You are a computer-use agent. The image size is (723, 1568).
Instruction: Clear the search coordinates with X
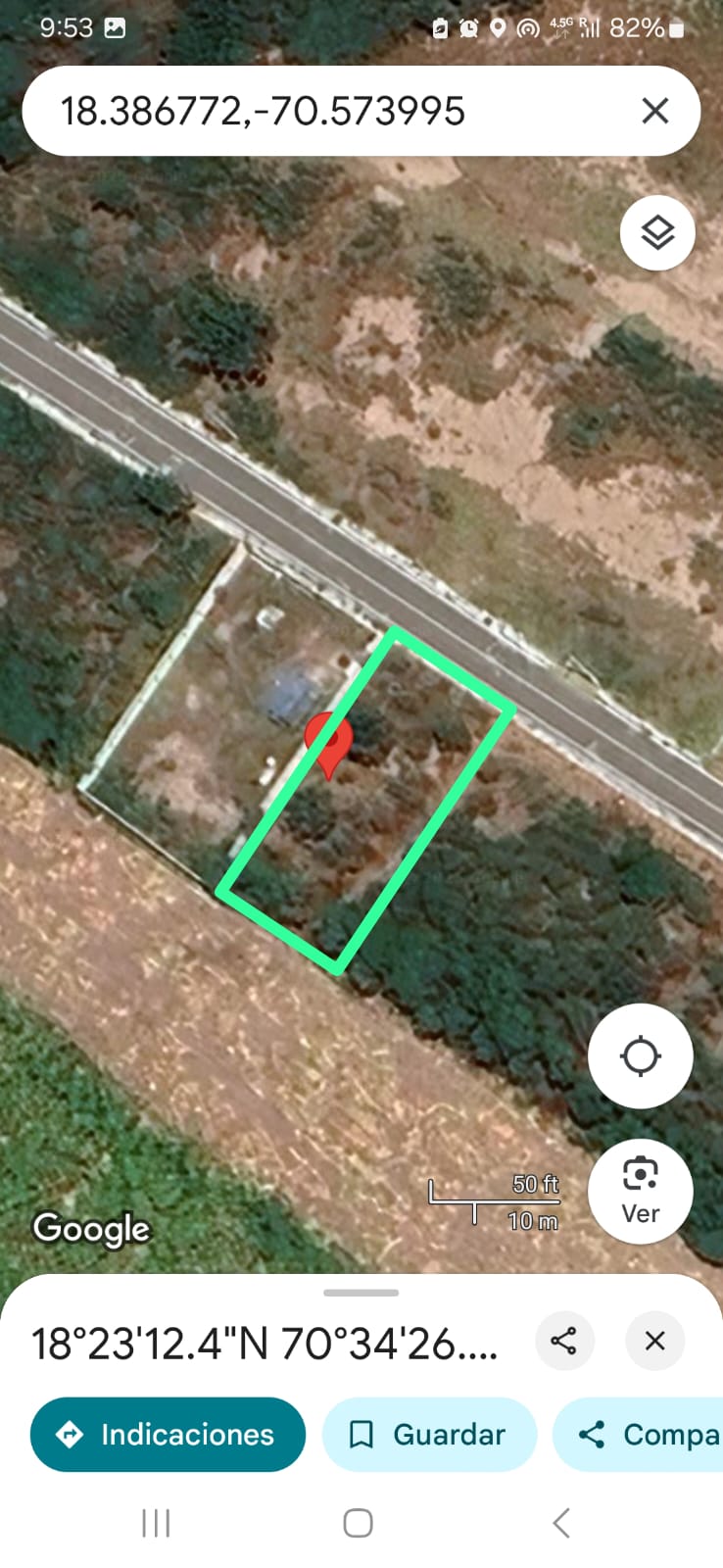pyautogui.click(x=654, y=111)
